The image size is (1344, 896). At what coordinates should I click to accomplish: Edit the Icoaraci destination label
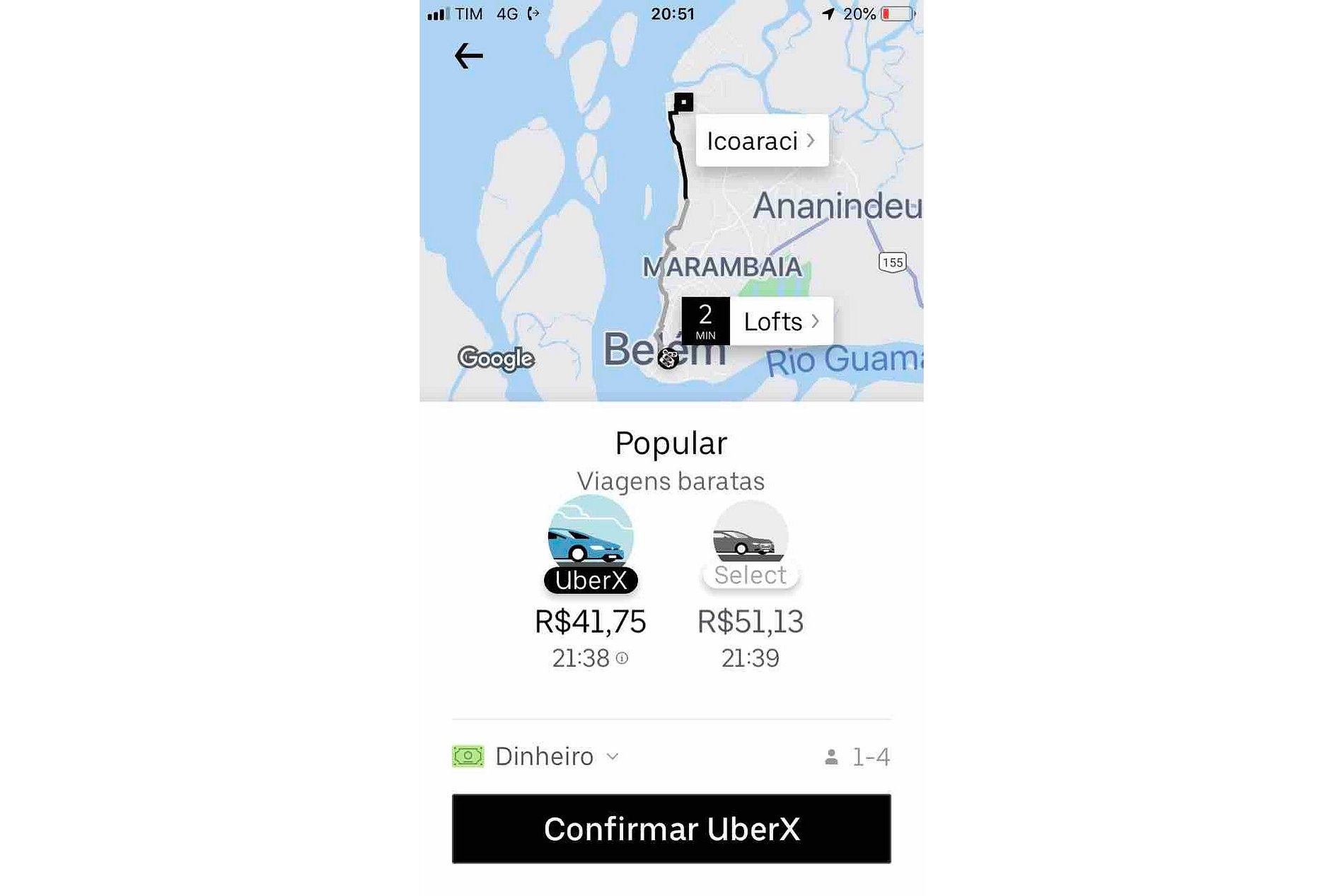[x=761, y=141]
